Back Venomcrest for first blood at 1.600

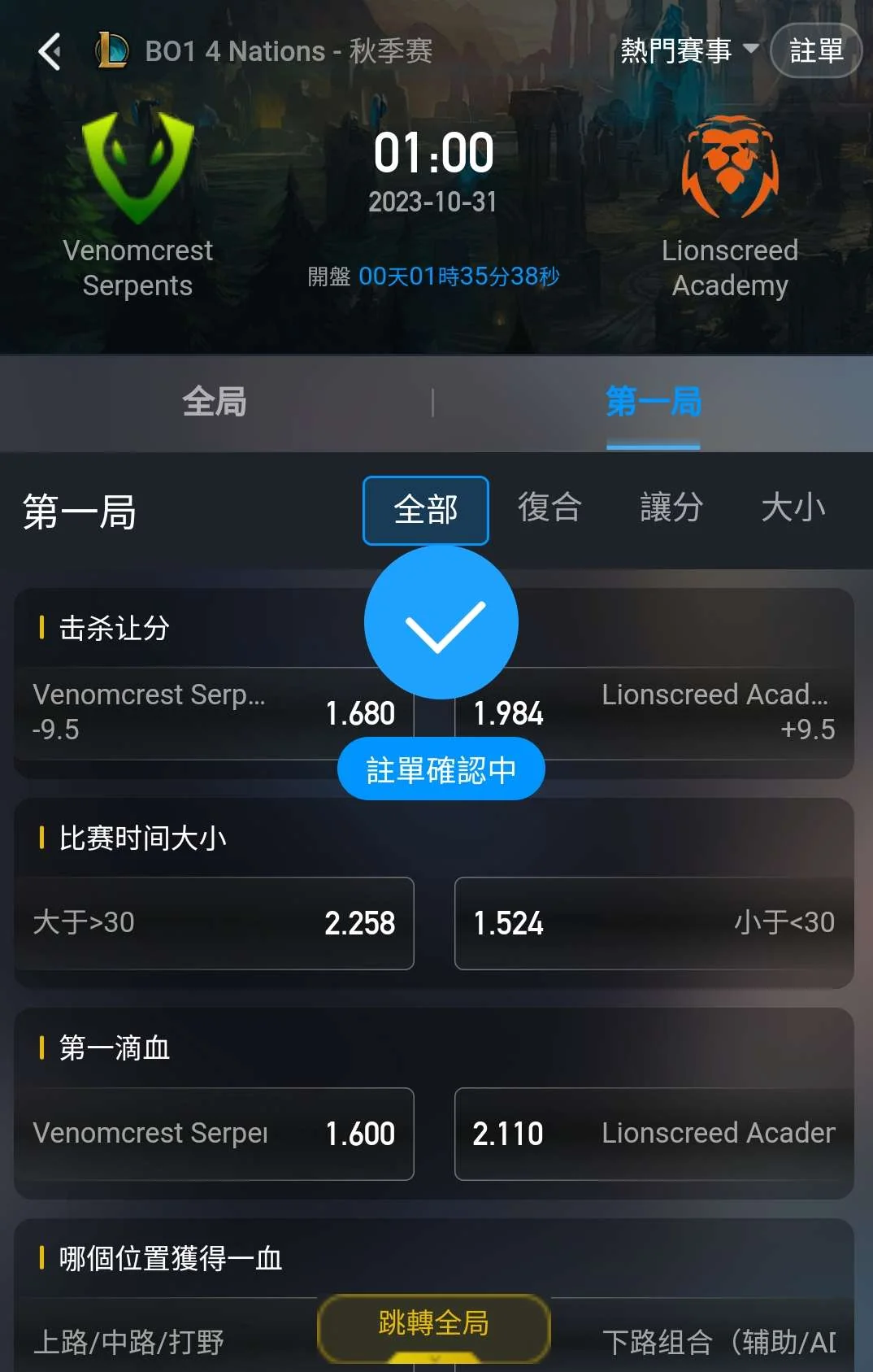tap(214, 1134)
